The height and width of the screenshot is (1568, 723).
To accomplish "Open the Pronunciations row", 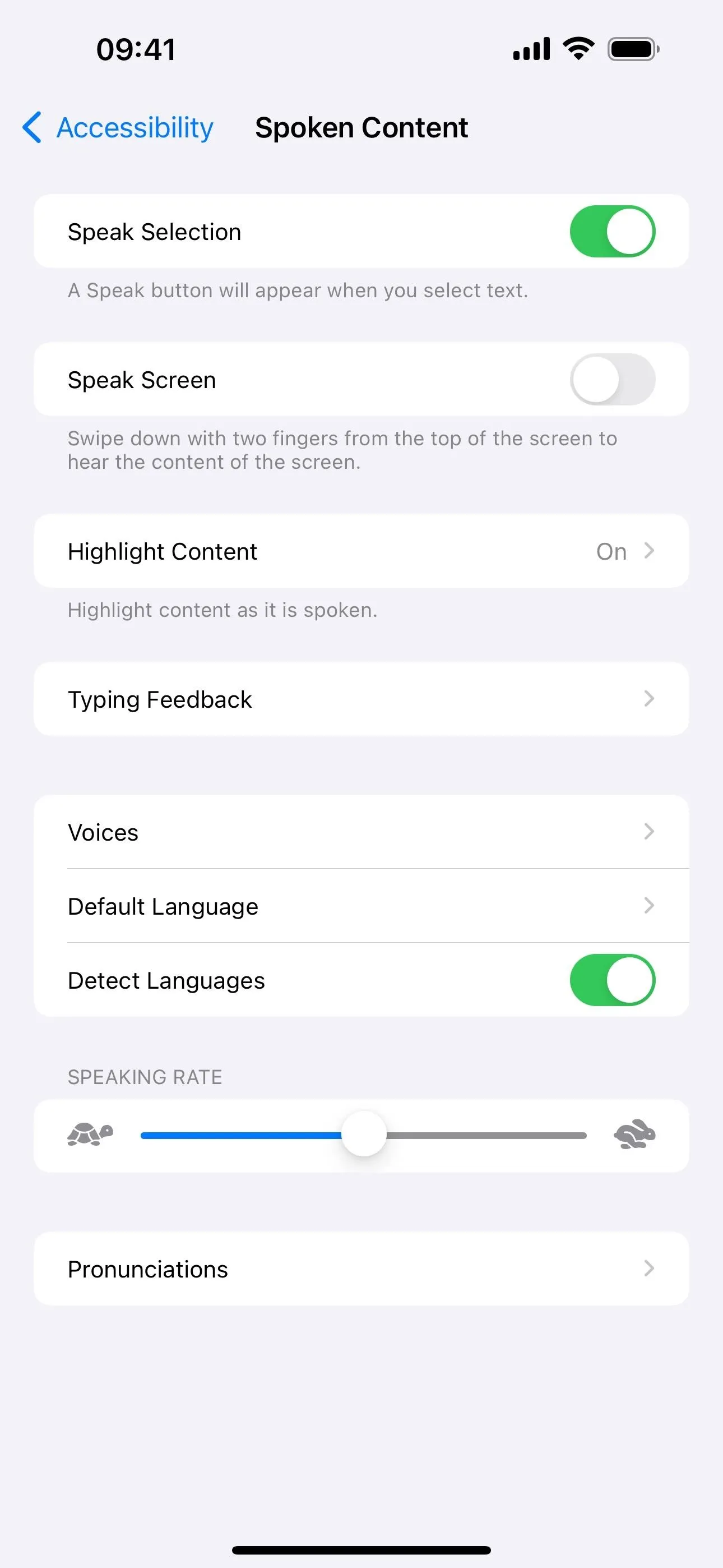I will (x=361, y=1269).
